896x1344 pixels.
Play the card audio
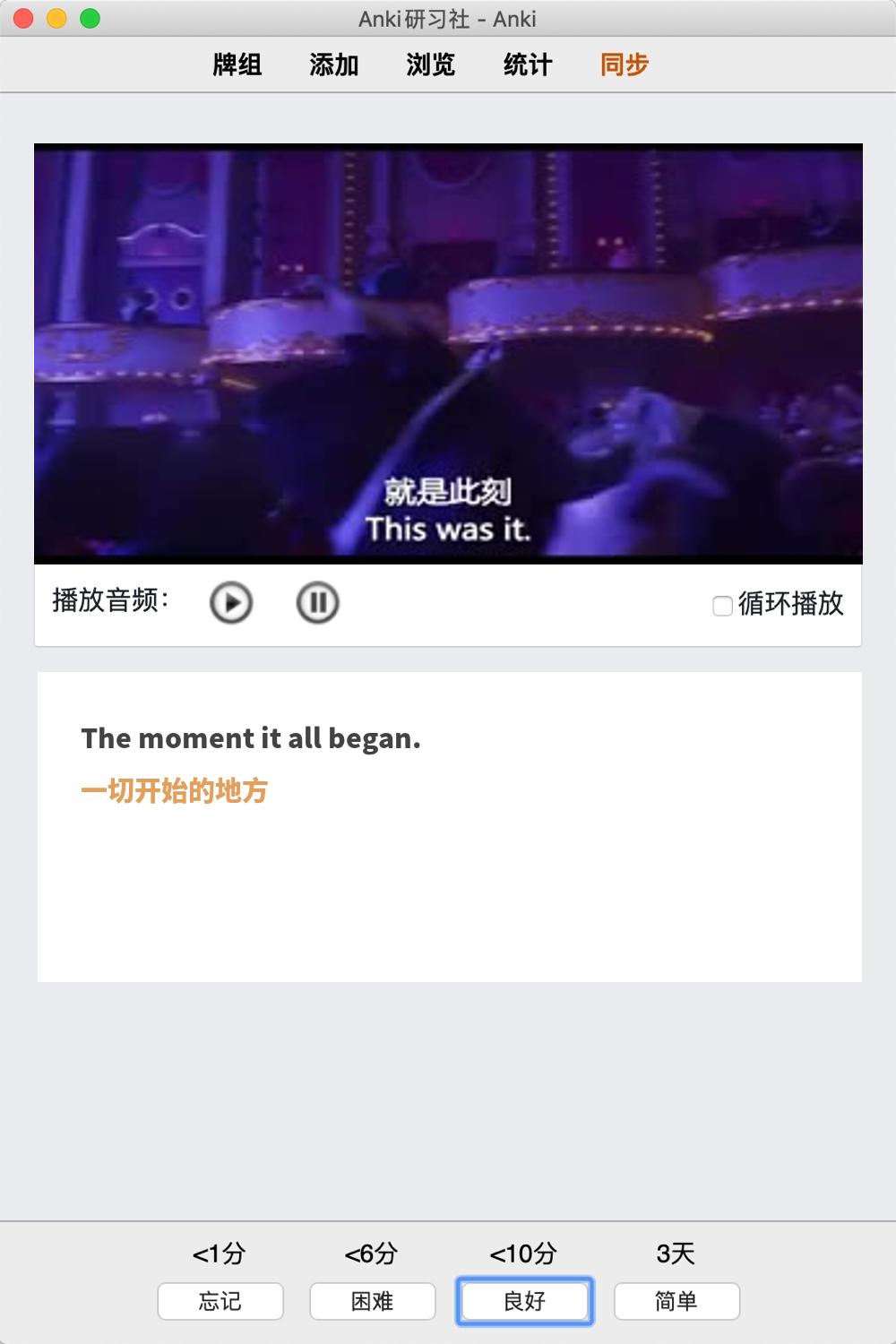[231, 603]
